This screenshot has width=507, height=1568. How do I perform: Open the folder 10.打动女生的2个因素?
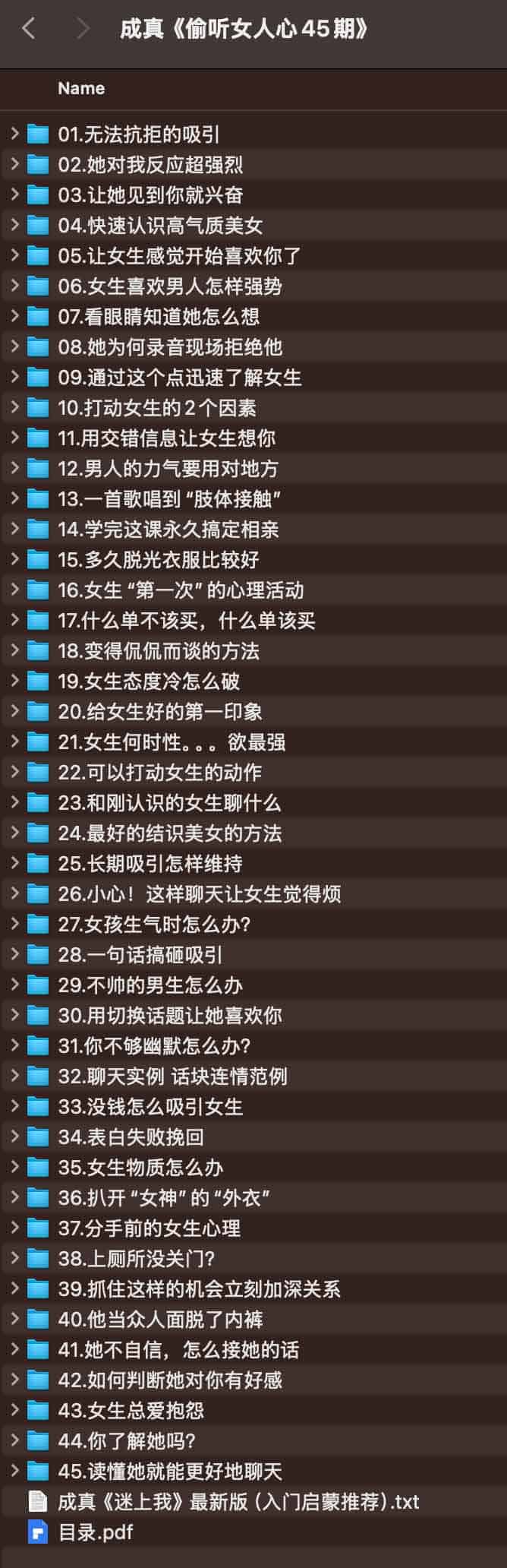(x=156, y=408)
